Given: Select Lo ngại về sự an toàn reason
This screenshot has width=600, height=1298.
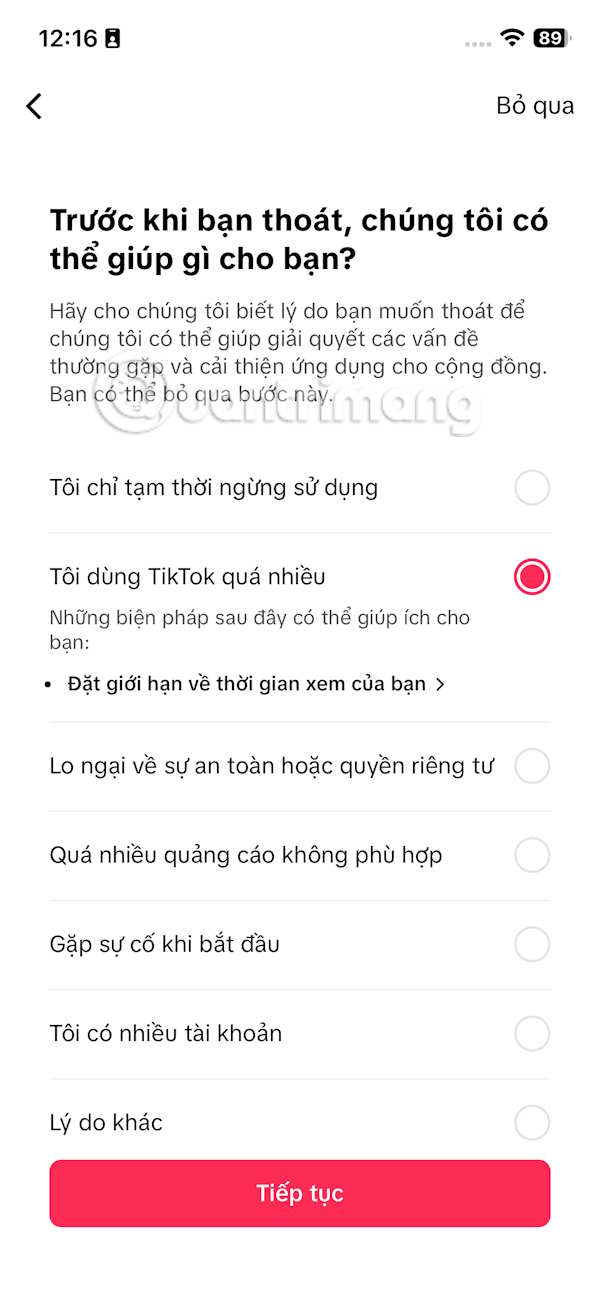Looking at the screenshot, I should pos(531,767).
